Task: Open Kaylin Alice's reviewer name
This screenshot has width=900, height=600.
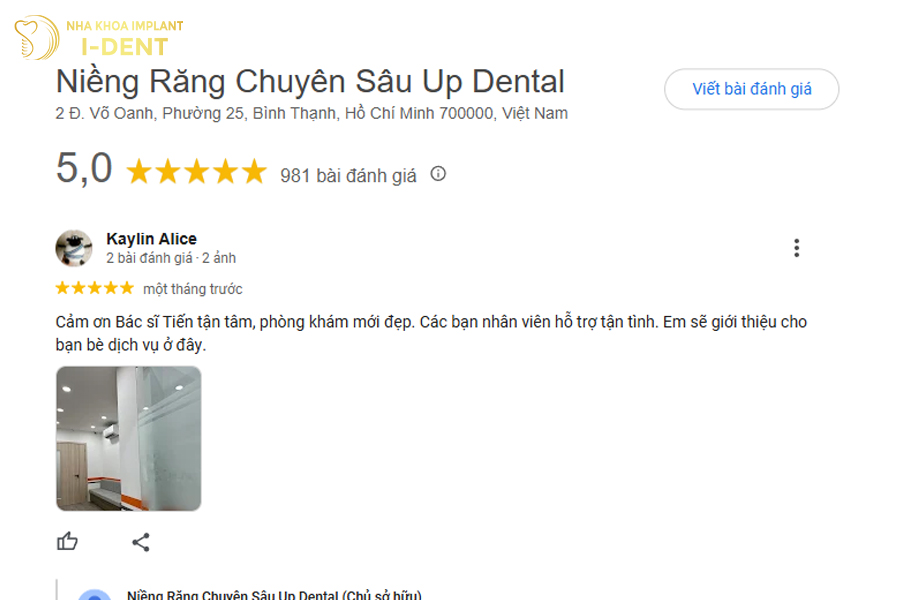Action: 151,239
